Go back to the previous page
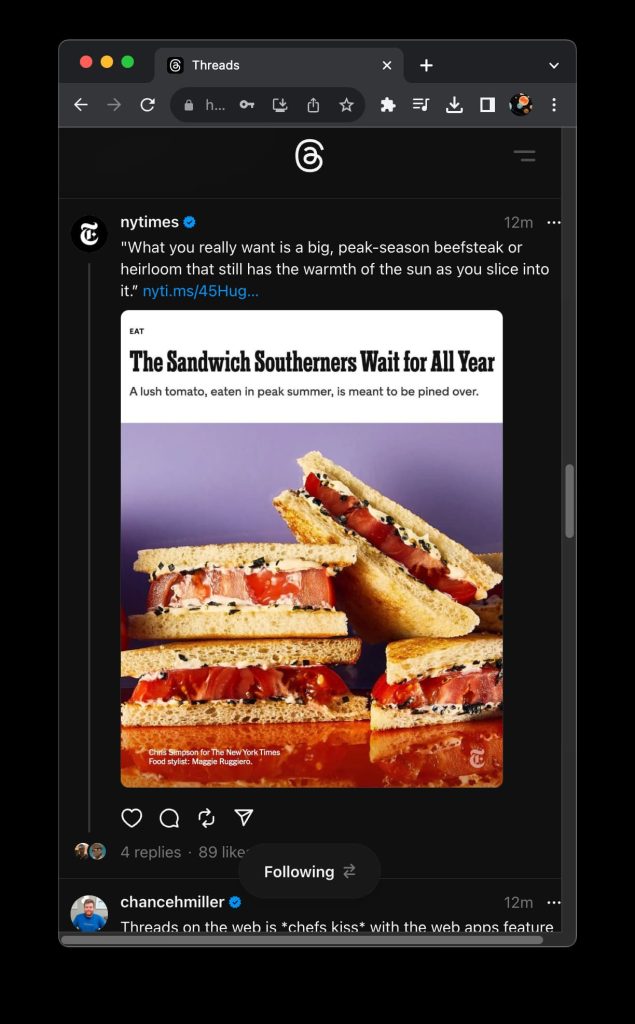 [x=81, y=105]
